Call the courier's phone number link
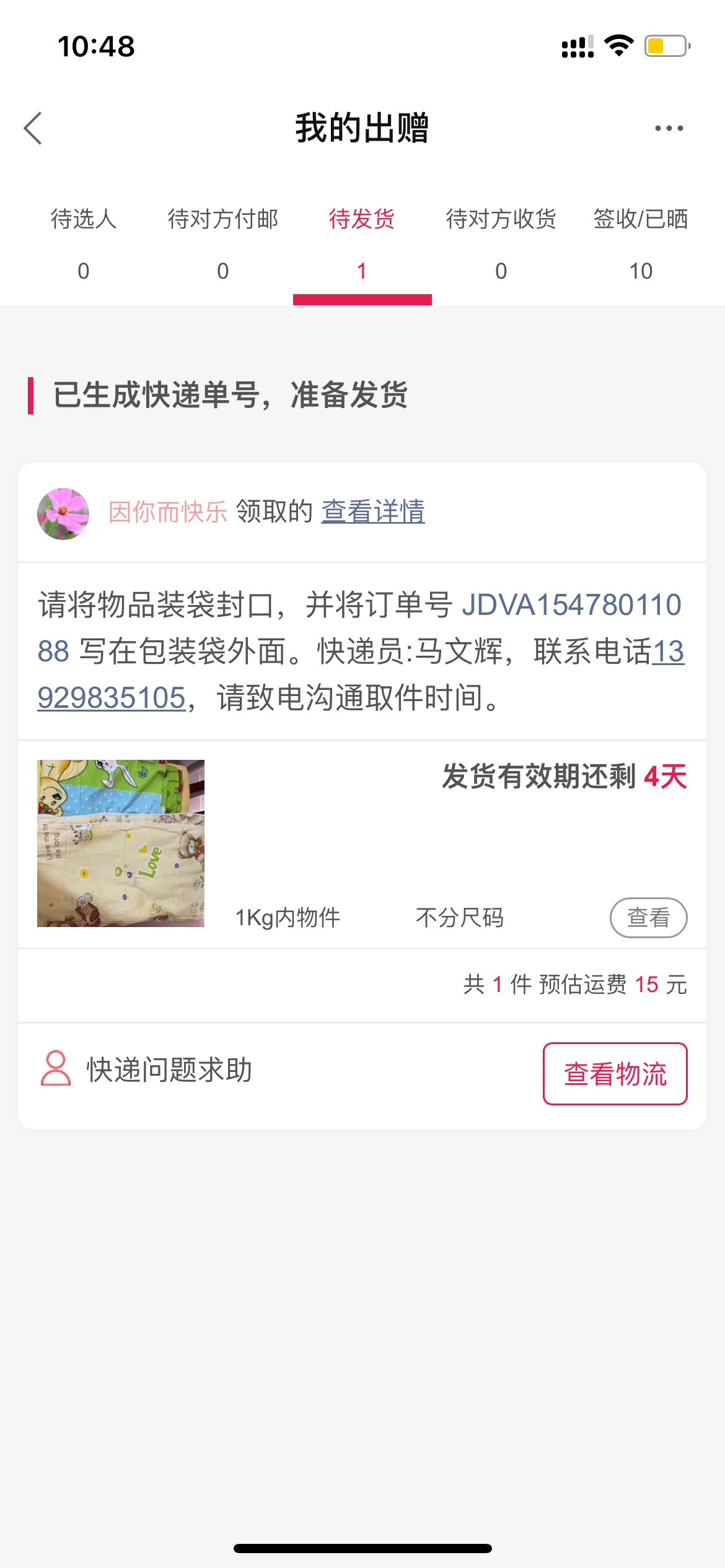725x1568 pixels. [113, 698]
